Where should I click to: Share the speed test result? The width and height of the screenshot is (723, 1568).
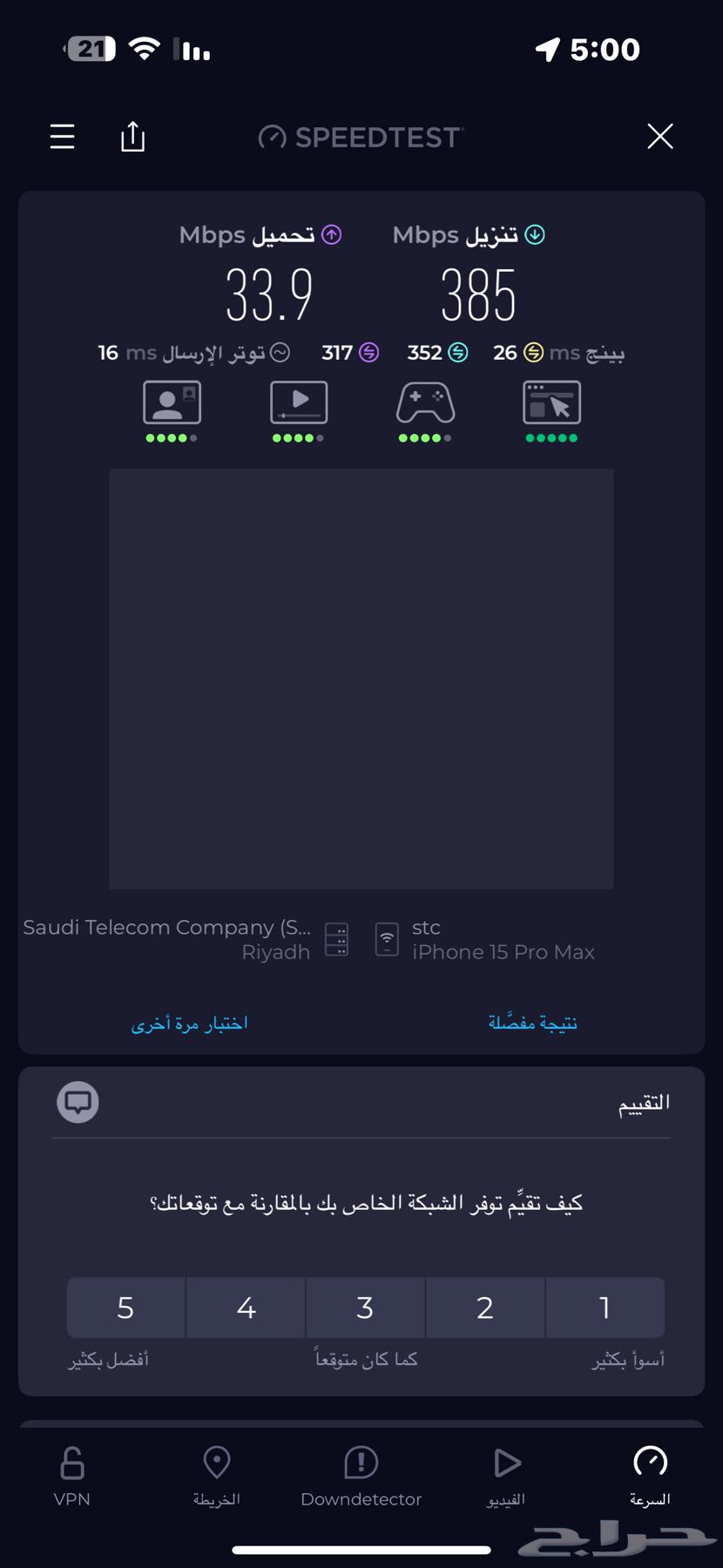point(132,137)
